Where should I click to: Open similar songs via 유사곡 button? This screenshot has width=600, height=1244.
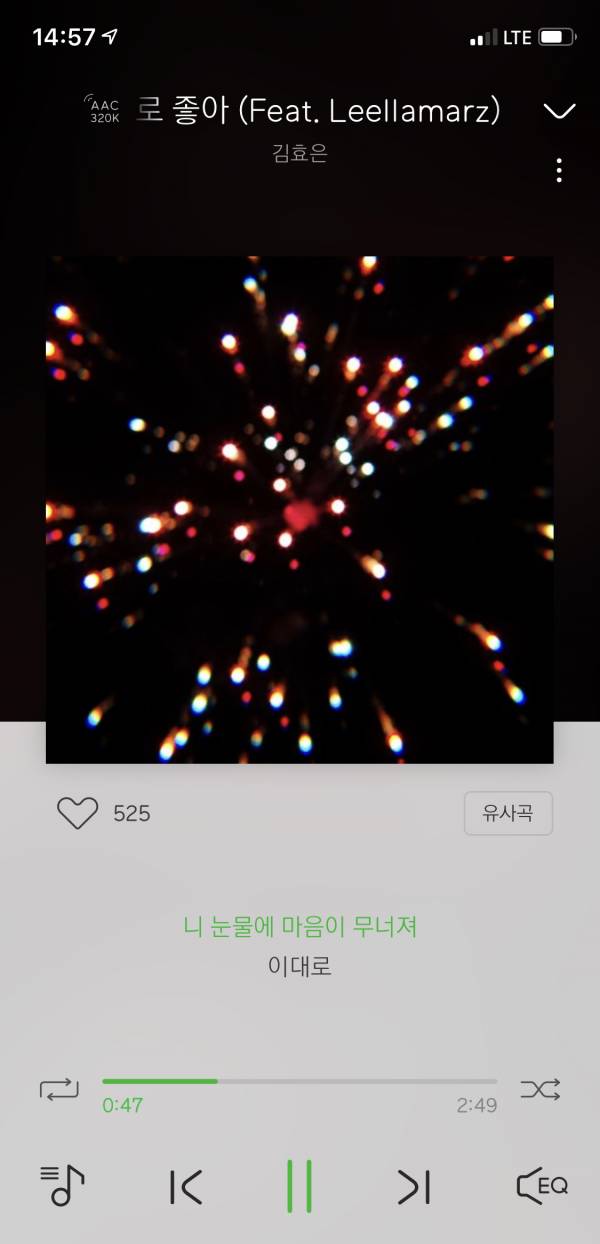pyautogui.click(x=508, y=813)
